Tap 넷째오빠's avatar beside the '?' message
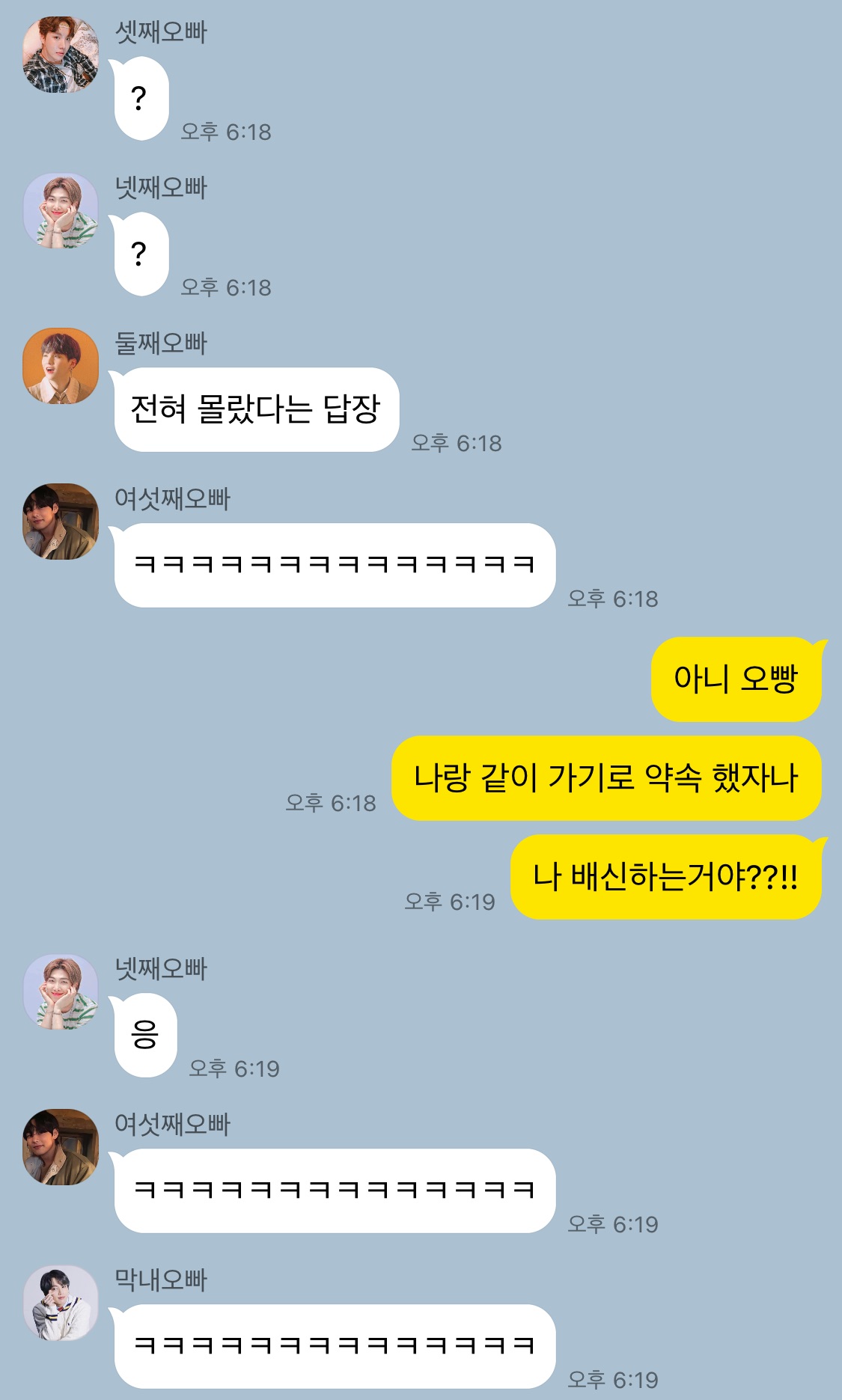The image size is (842, 1400). 61,210
